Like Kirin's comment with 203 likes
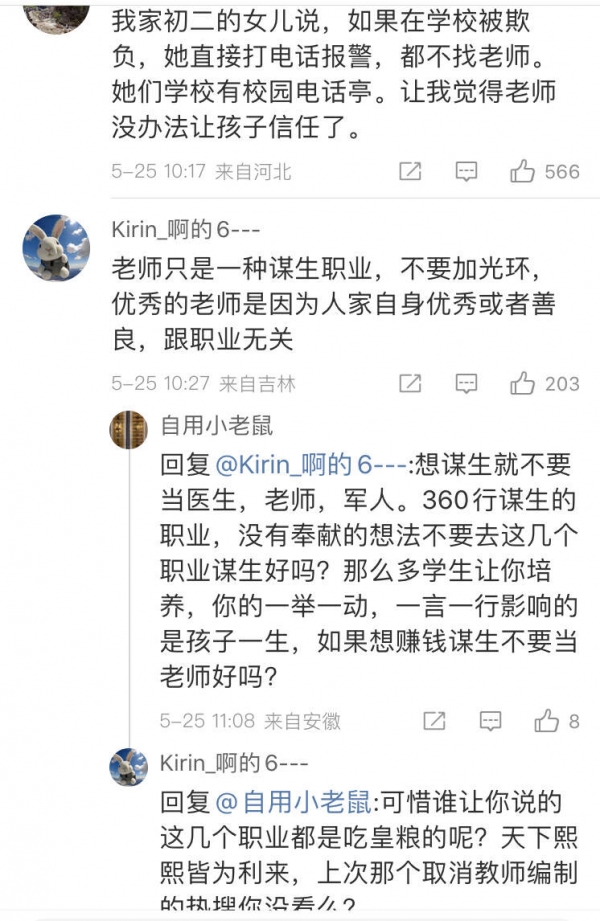The width and height of the screenshot is (600, 921). click(x=523, y=383)
